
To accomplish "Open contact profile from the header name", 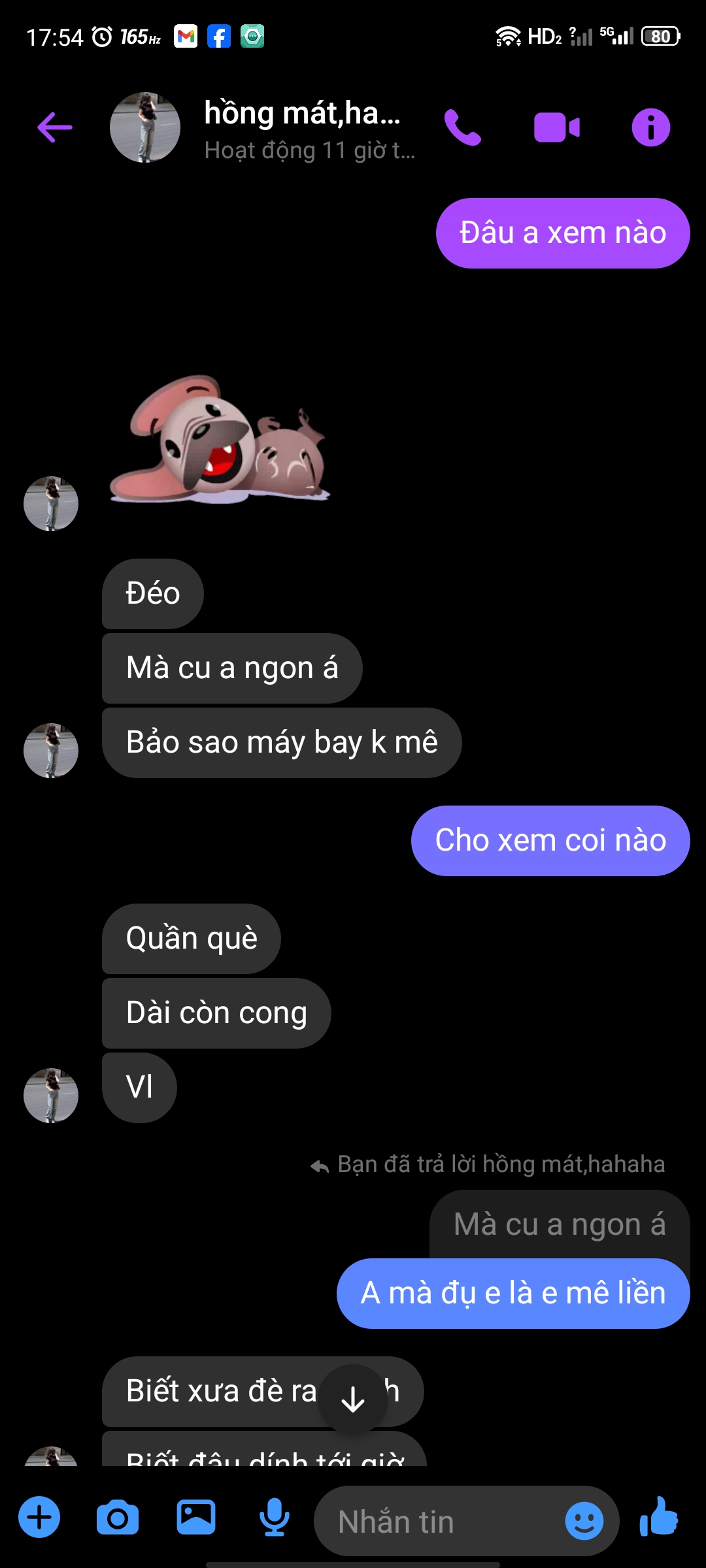I will pyautogui.click(x=302, y=114).
